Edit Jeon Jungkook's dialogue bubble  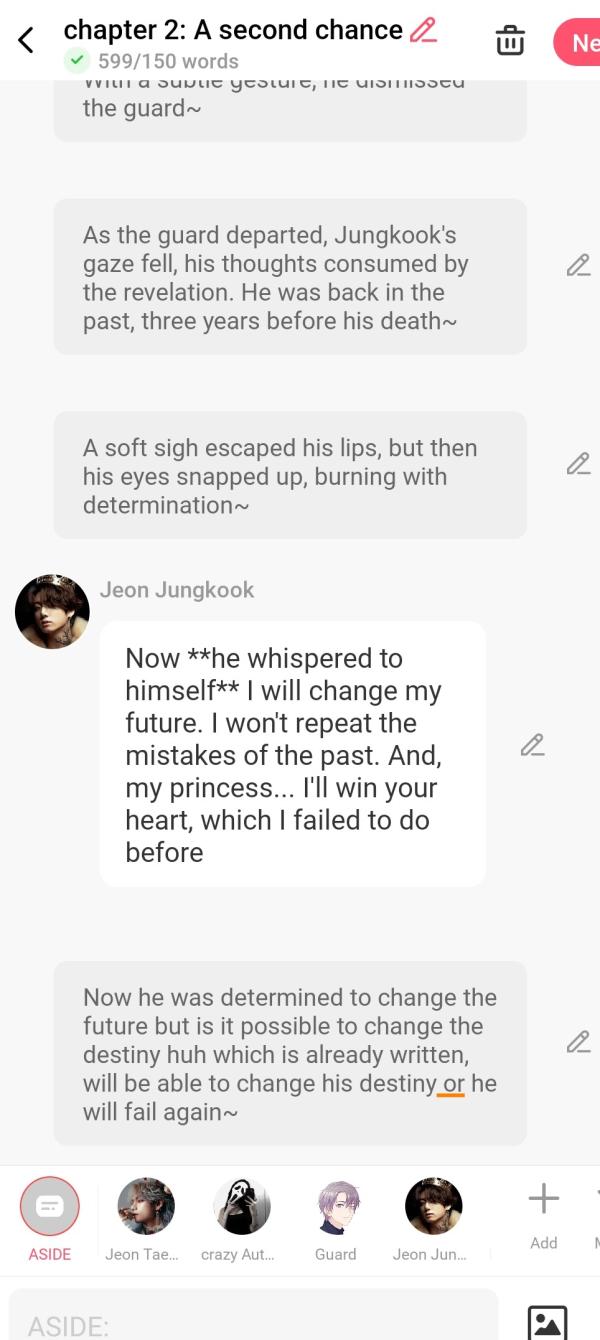[532, 745]
